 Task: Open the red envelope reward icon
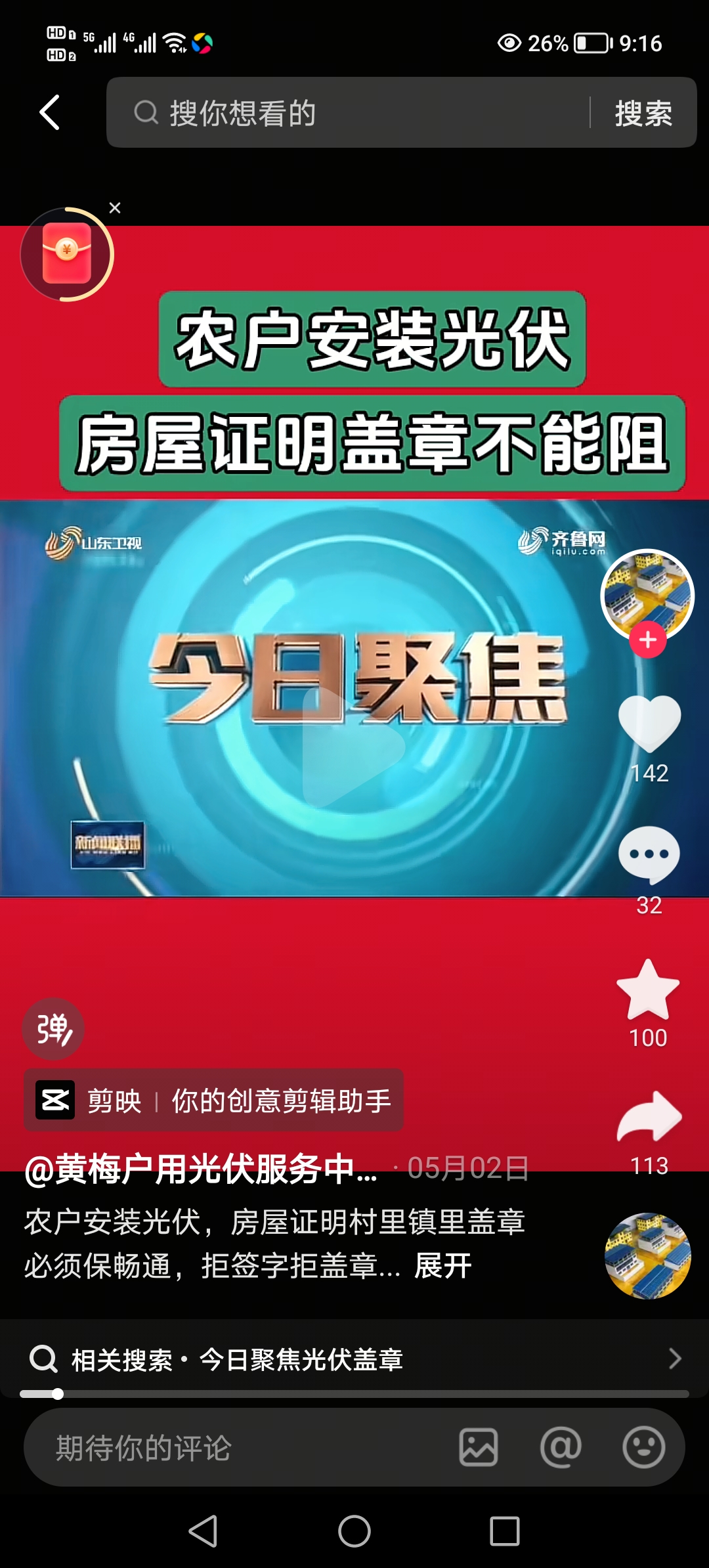pyautogui.click(x=66, y=254)
